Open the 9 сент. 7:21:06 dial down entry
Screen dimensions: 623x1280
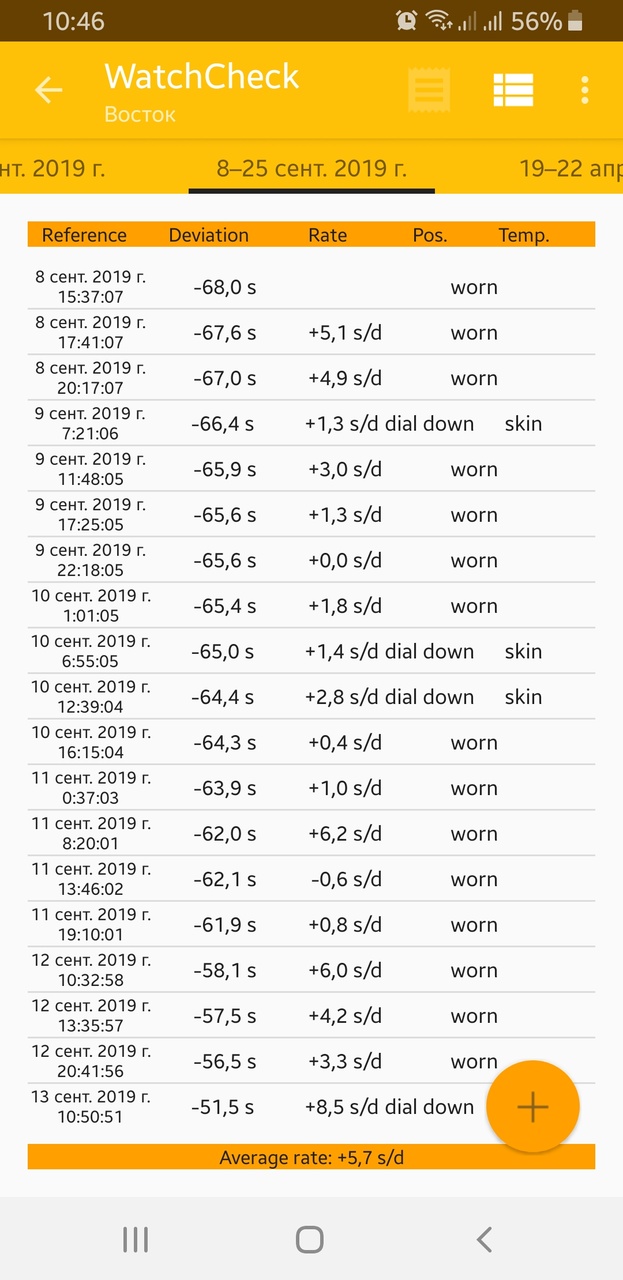[311, 424]
